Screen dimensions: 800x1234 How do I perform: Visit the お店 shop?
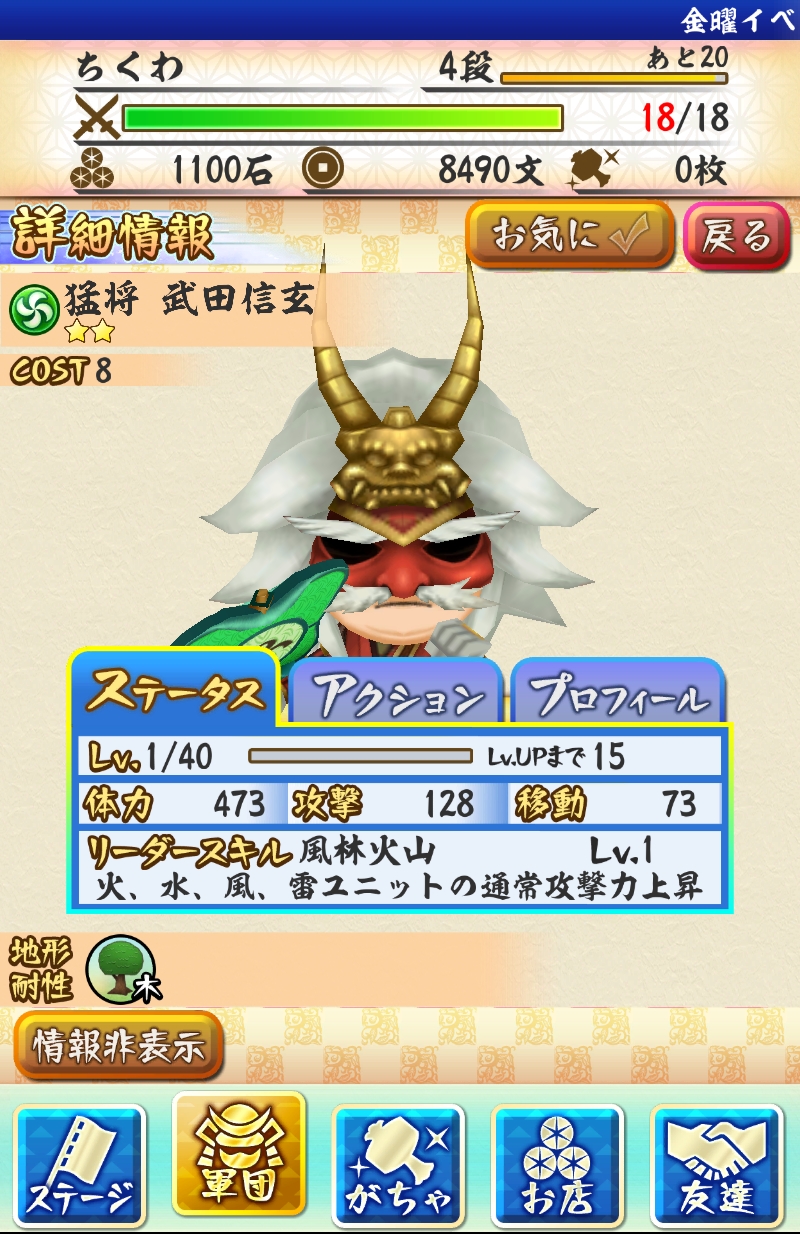[x=557, y=1166]
